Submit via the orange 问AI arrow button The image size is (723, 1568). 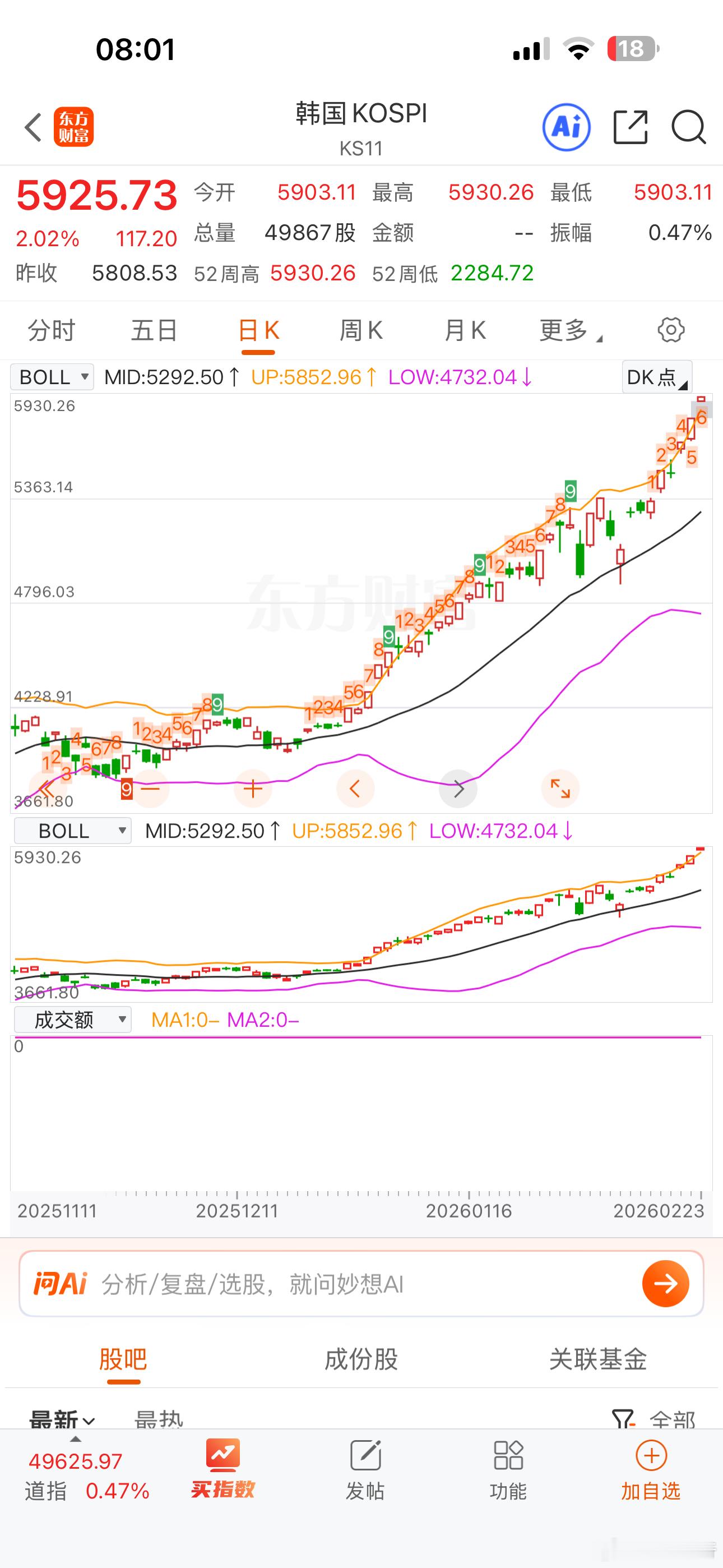[666, 1284]
